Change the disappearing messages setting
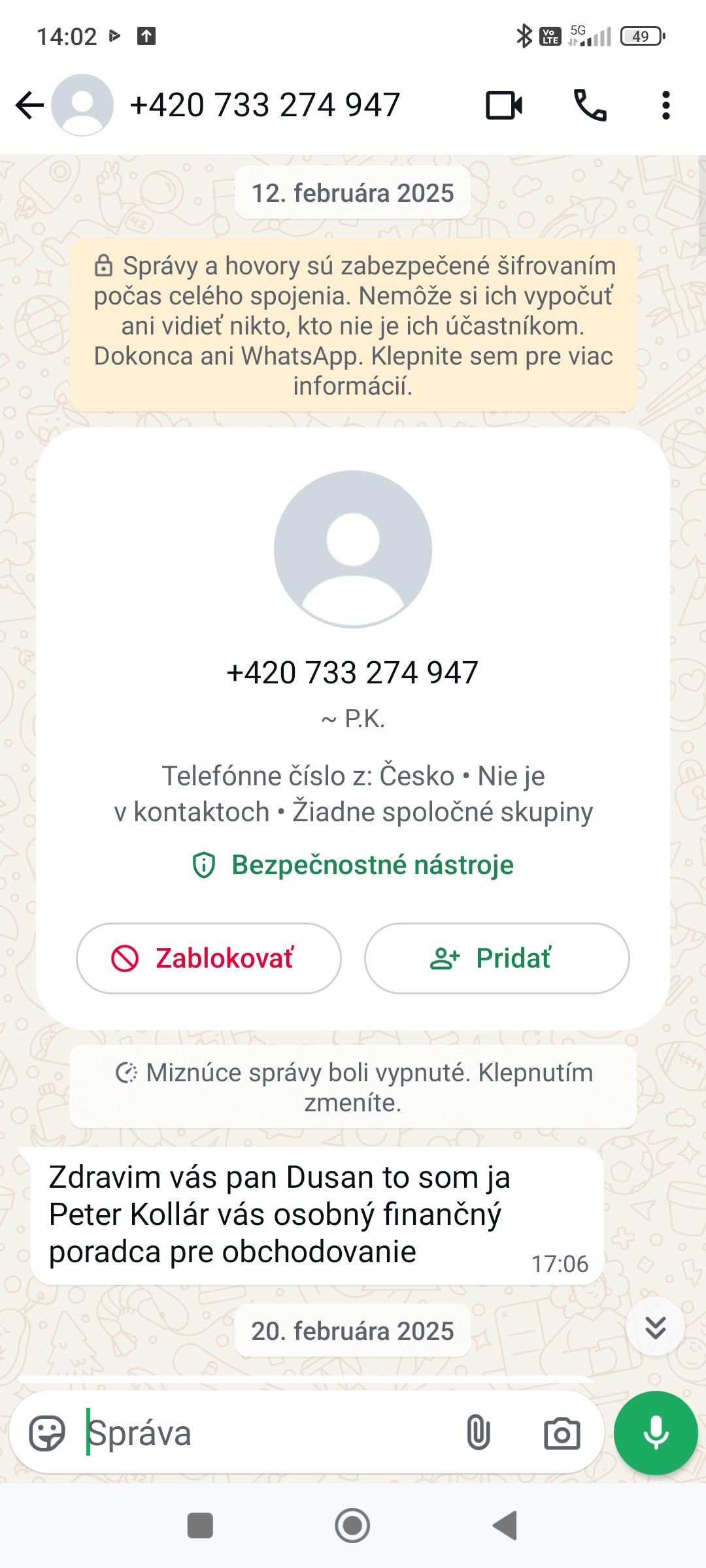 (353, 1087)
